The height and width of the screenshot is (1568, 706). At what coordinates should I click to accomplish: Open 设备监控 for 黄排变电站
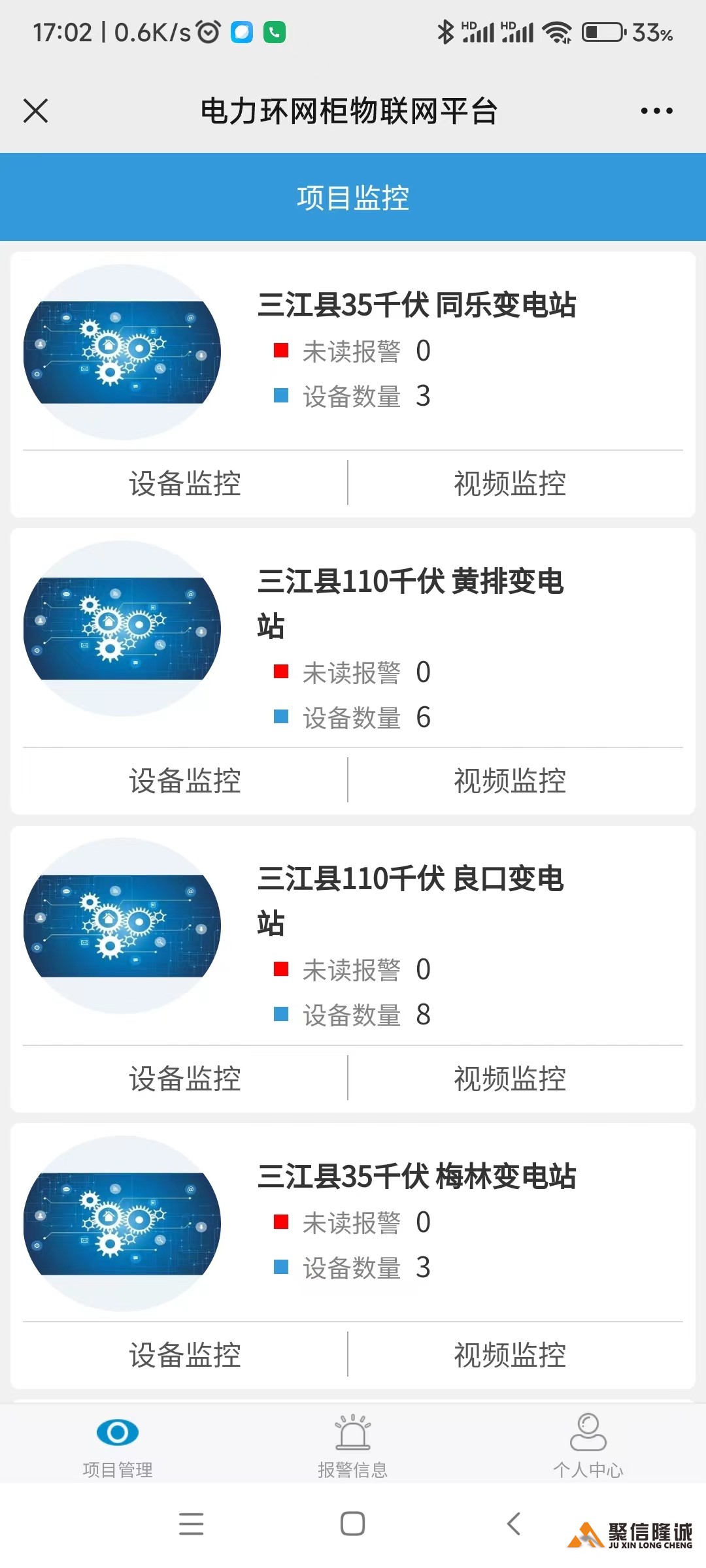[185, 780]
